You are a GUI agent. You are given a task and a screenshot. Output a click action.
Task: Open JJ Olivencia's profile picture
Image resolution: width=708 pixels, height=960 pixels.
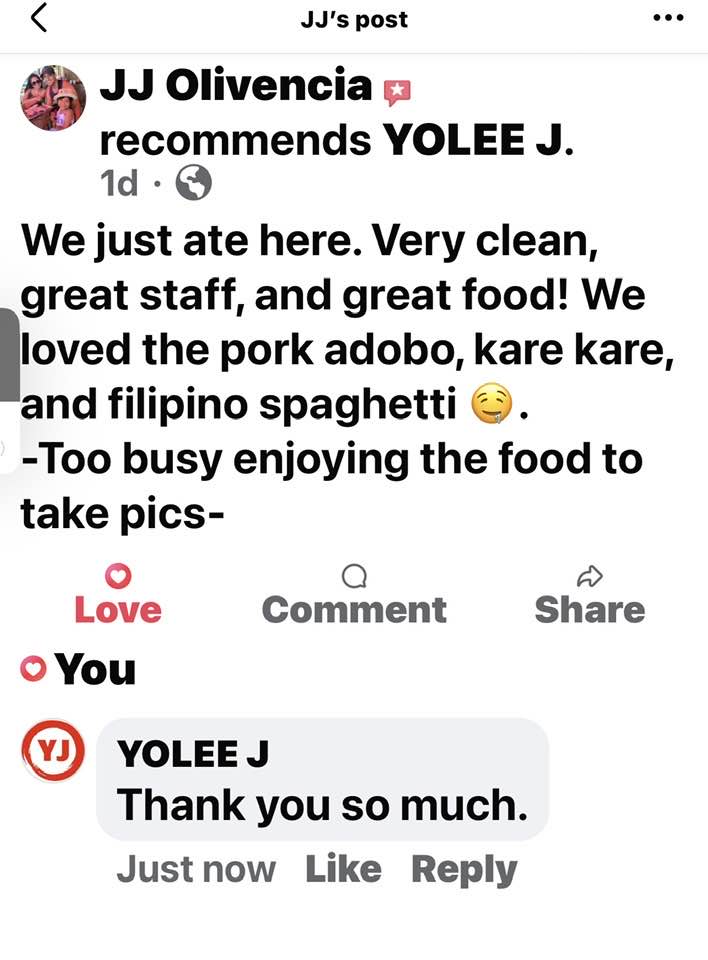(54, 98)
